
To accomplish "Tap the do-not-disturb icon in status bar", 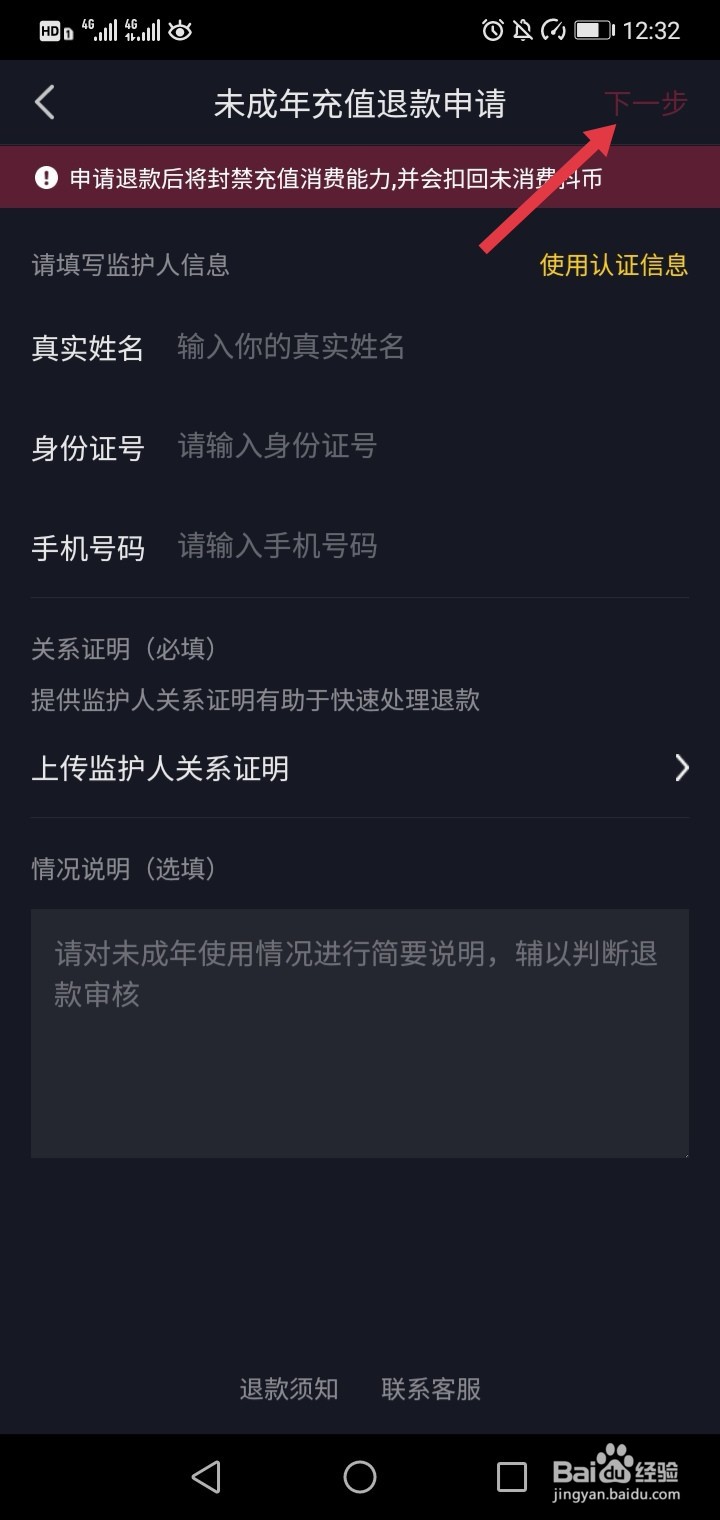I will click(x=525, y=30).
